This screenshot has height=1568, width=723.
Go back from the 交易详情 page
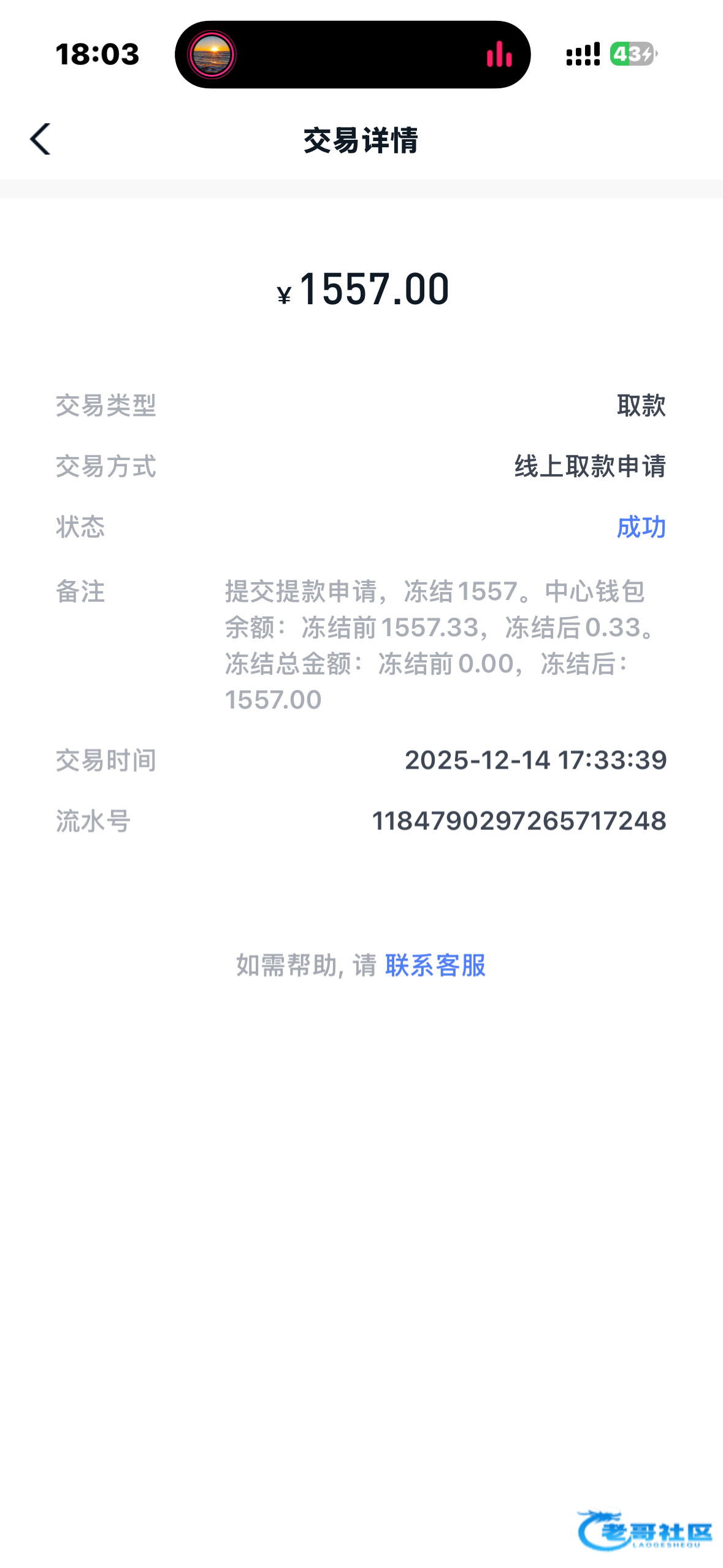click(40, 139)
